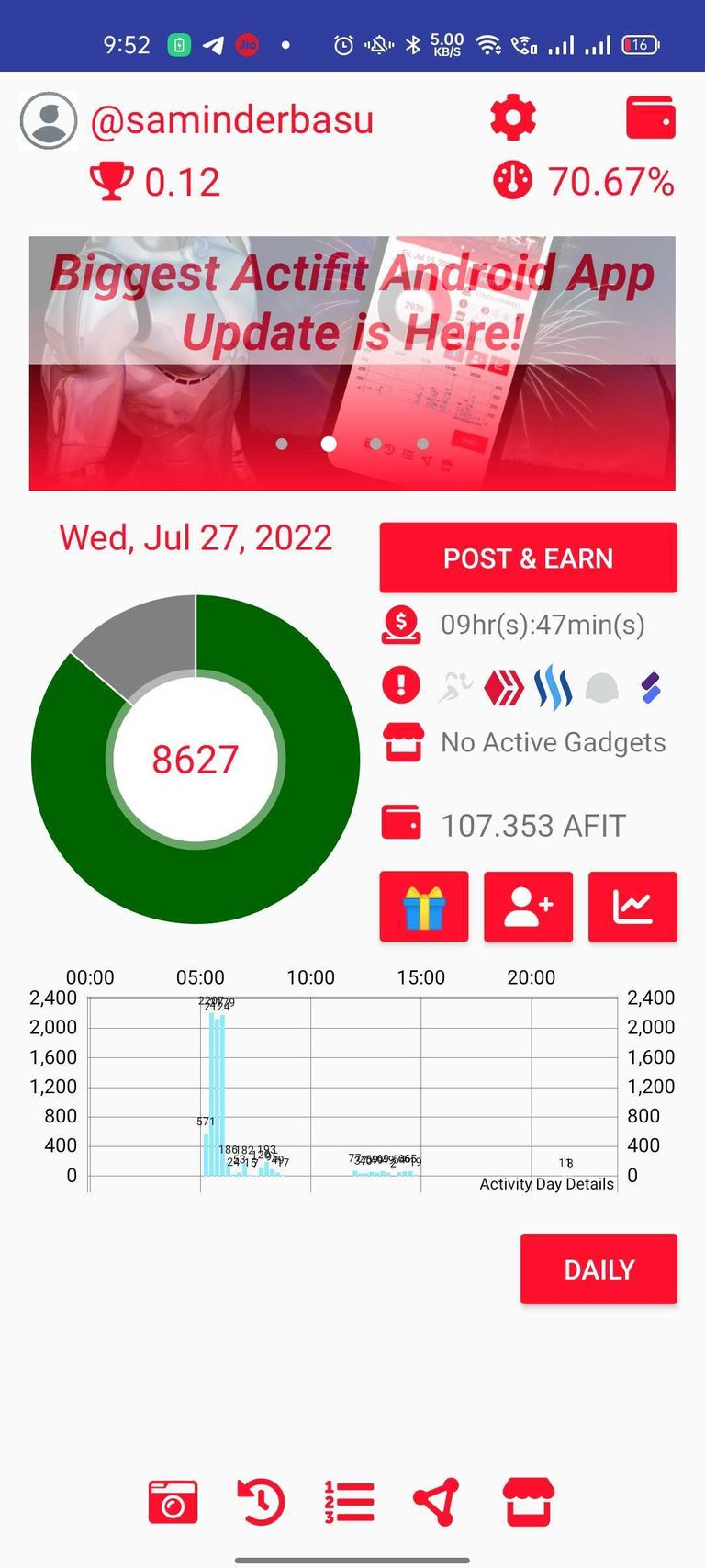Screen dimensions: 705x1568
Task: Tap the Hive logo icon
Action: click(x=504, y=686)
